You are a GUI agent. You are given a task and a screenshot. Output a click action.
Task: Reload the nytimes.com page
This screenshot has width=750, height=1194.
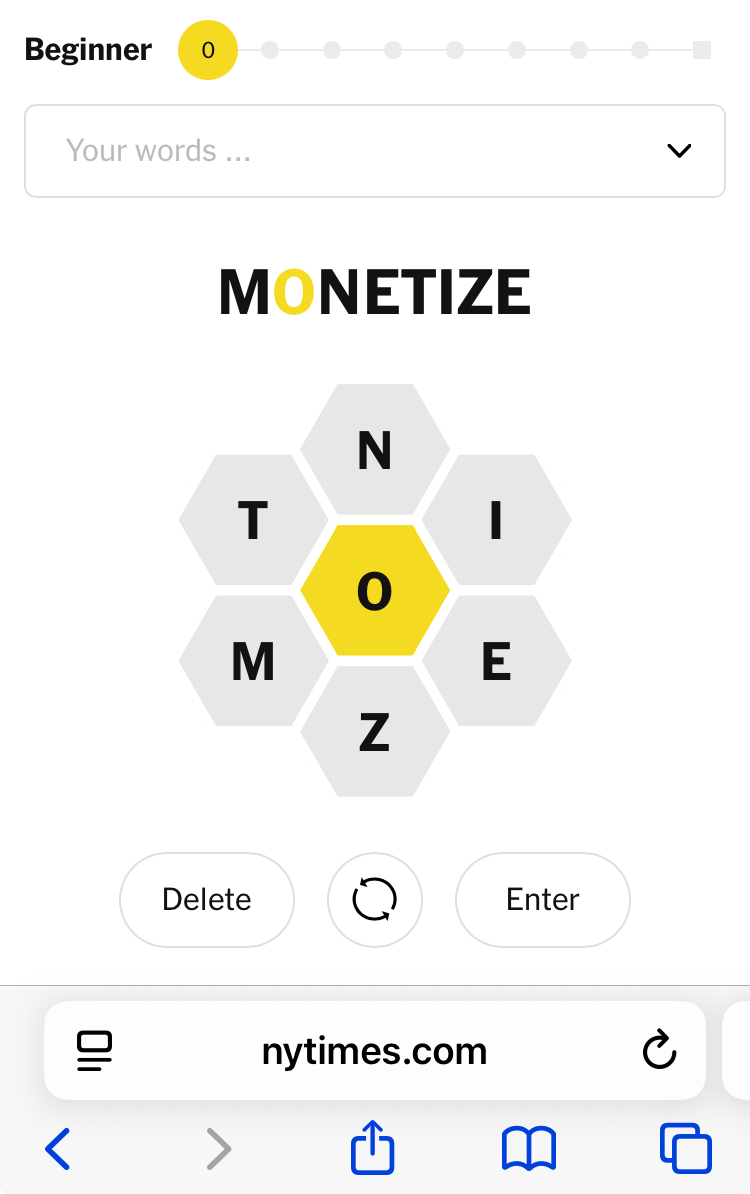(x=659, y=1051)
